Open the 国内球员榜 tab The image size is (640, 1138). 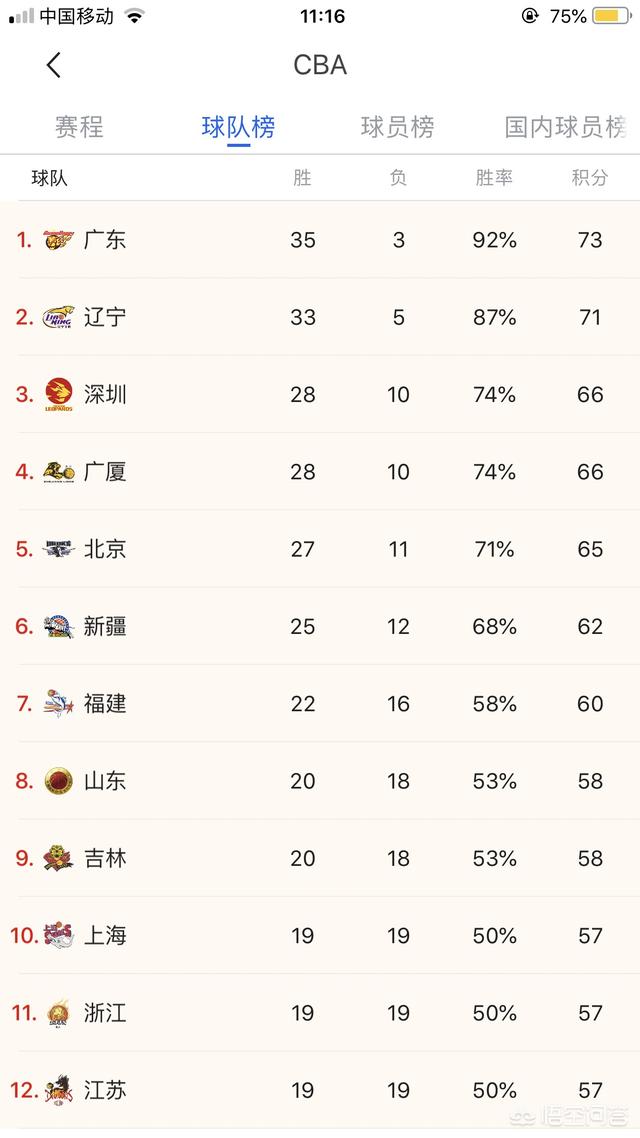tap(566, 127)
